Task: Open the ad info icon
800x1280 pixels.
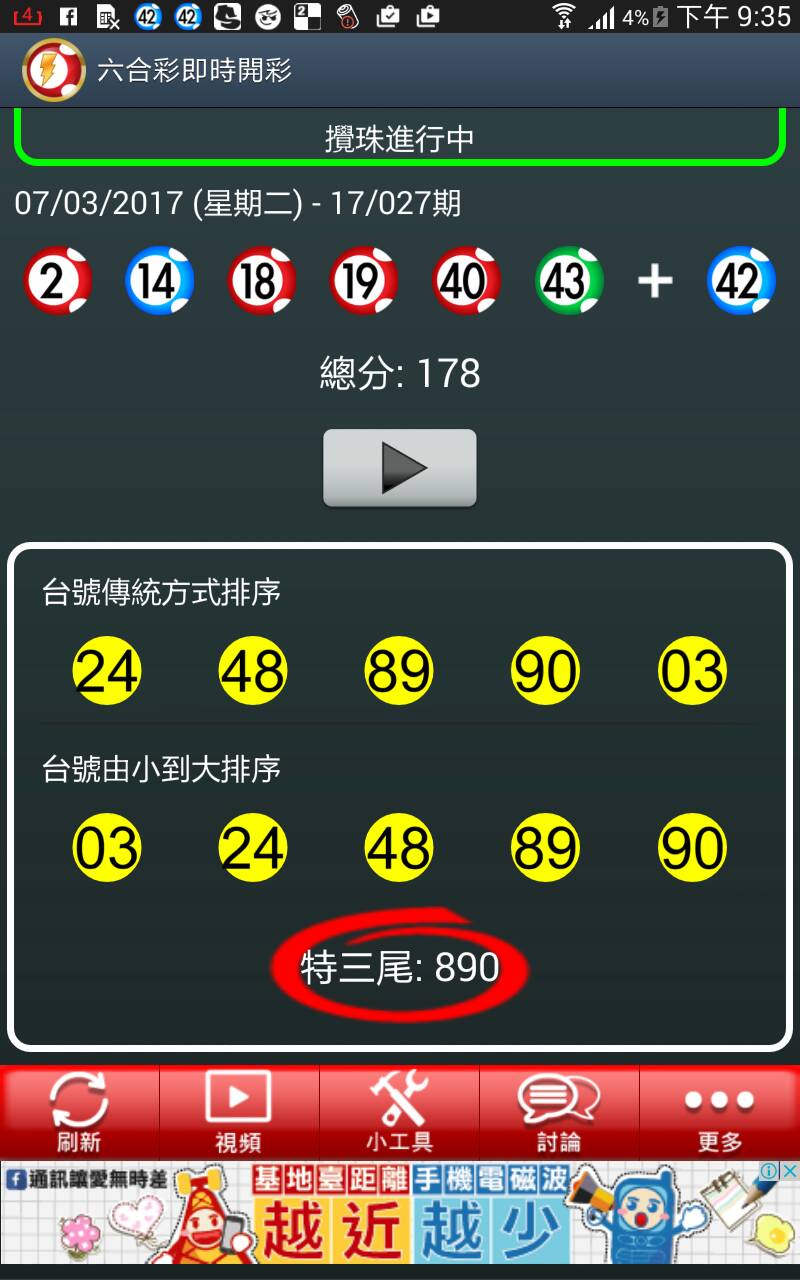Action: tap(771, 1171)
